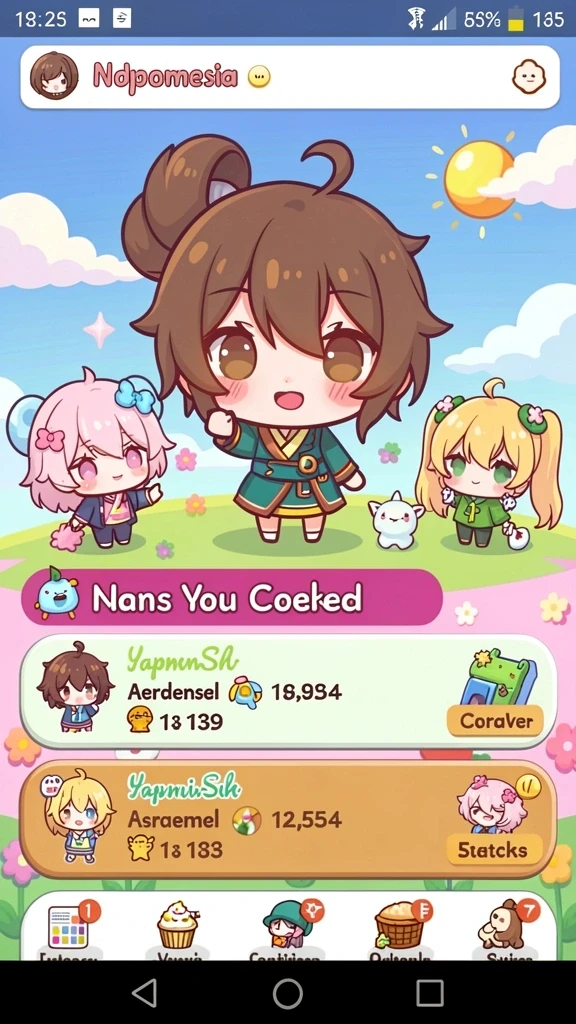This screenshot has width=576, height=1024.
Task: Go to the home screen via home button
Action: (x=288, y=993)
